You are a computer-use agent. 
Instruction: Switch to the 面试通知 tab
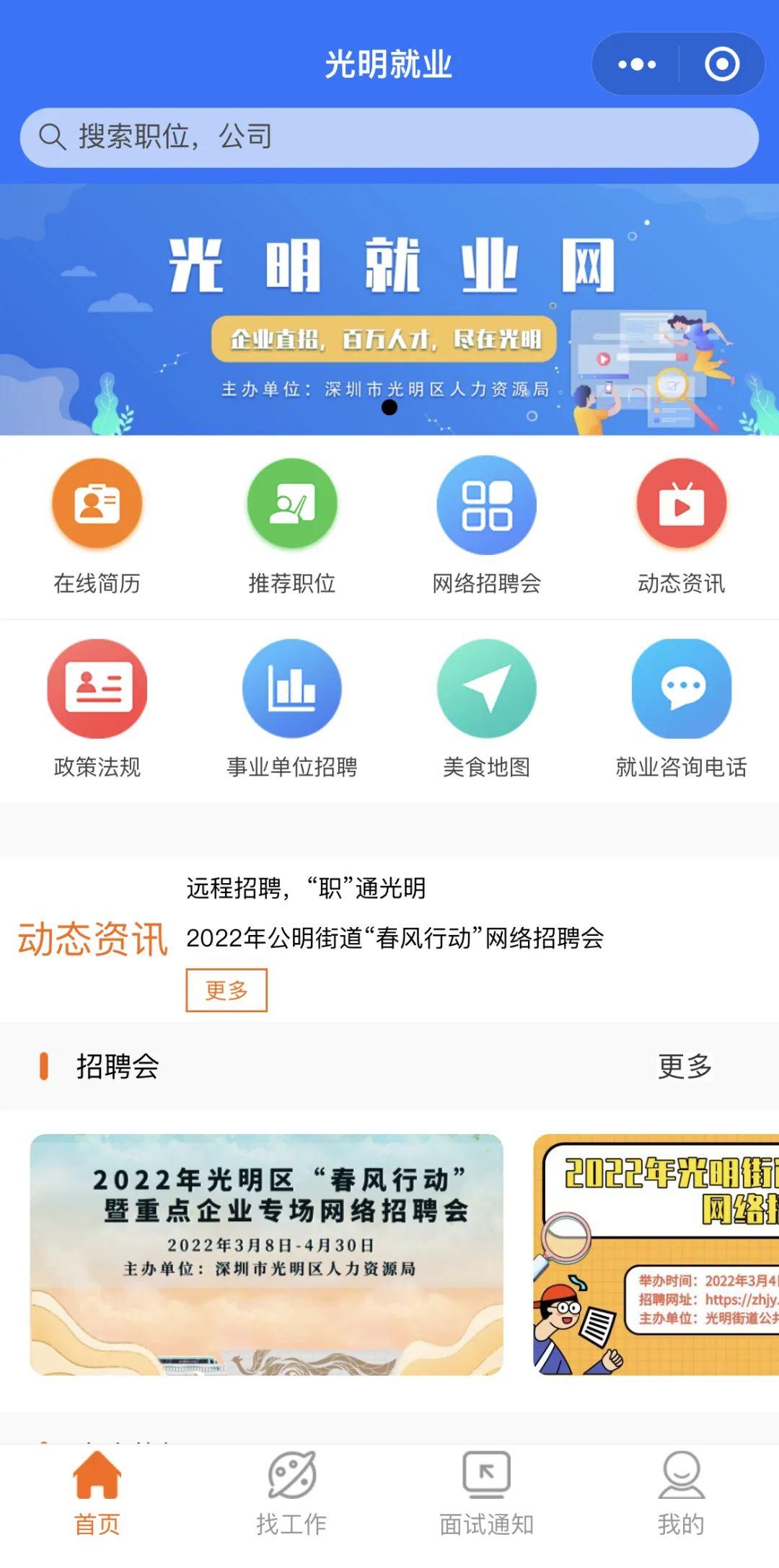(x=487, y=1492)
